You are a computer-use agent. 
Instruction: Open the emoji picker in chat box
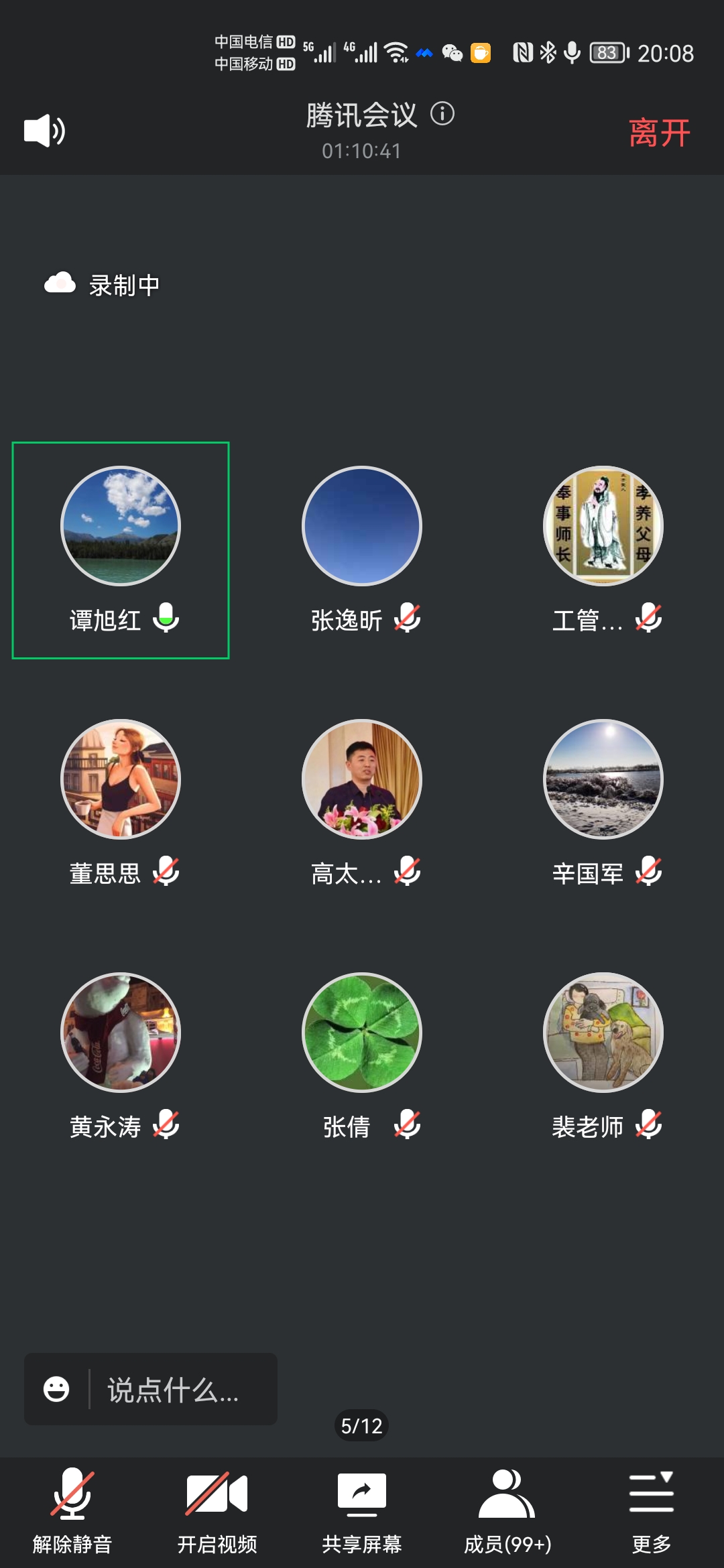click(56, 1389)
